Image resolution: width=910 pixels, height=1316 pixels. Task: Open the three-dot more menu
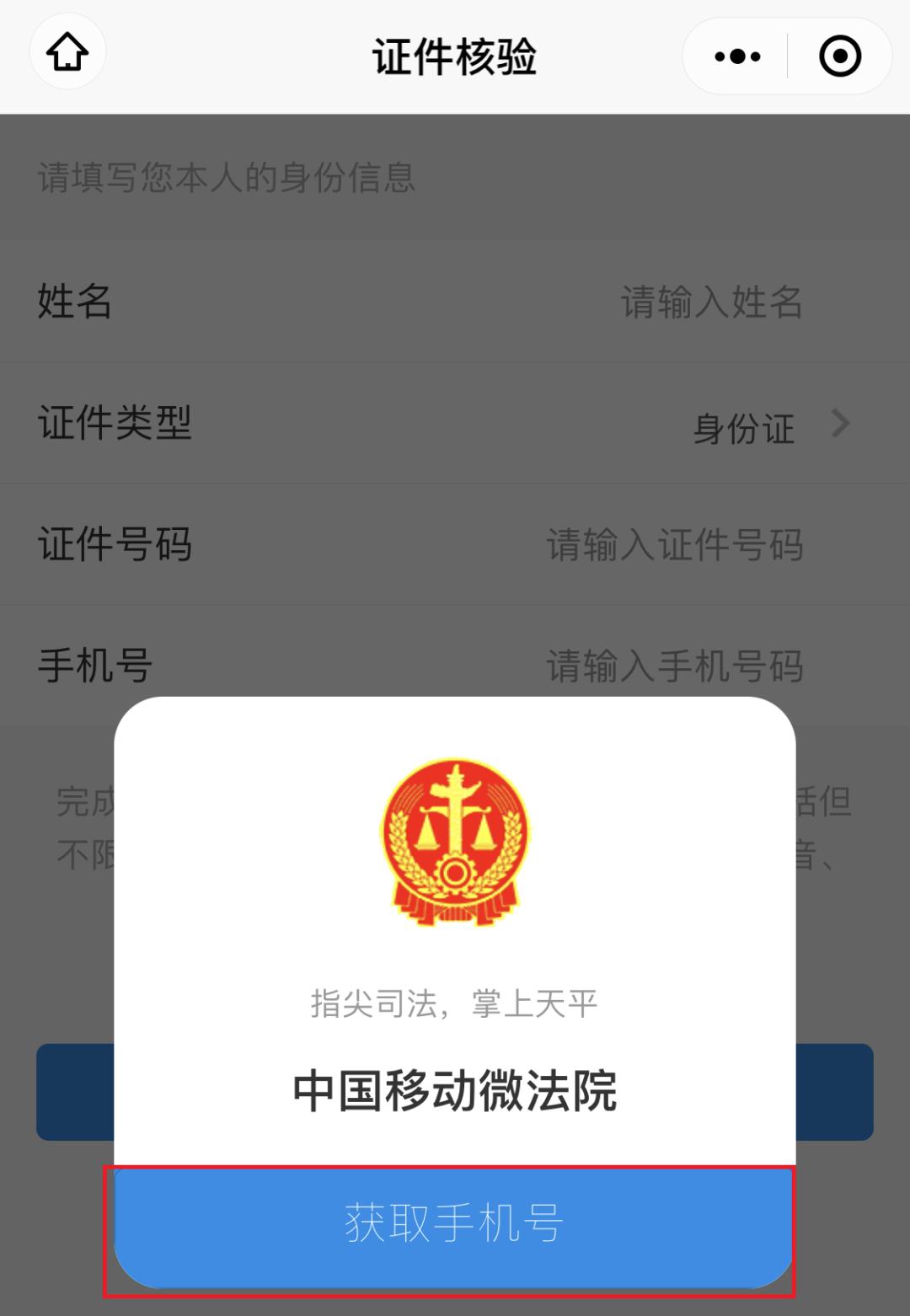737,57
